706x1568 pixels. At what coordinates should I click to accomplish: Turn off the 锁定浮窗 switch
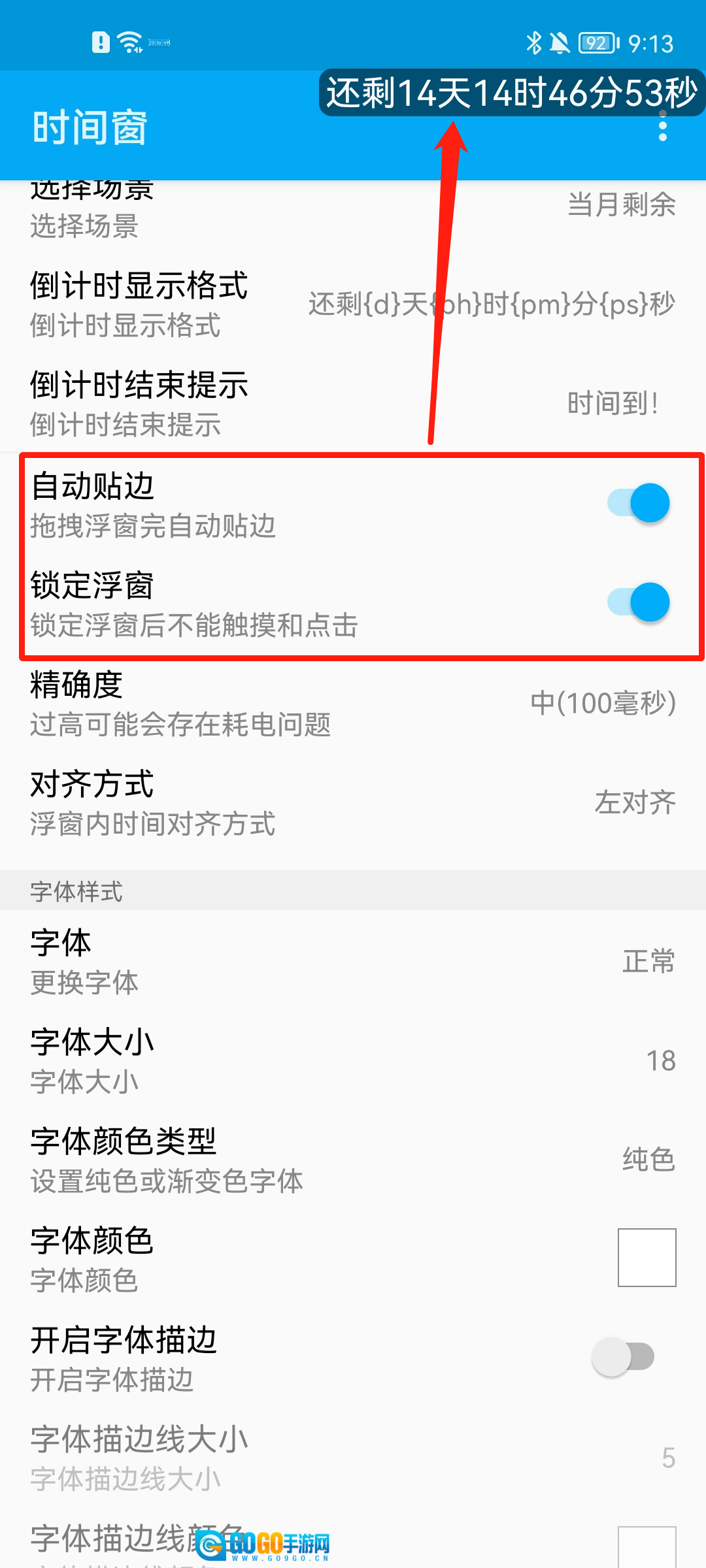638,602
